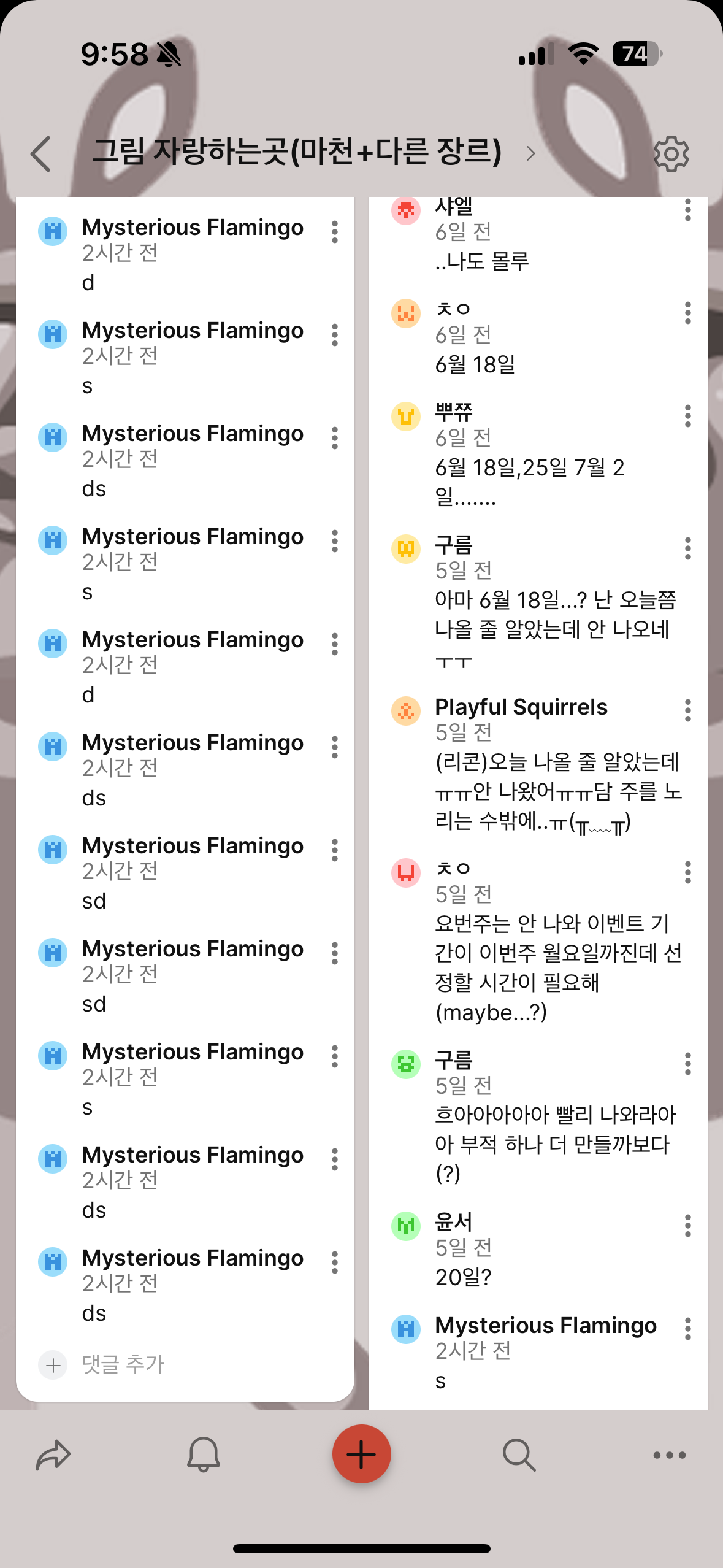
Task: Open options for 구름's 흐아아아아아 comment
Action: [x=687, y=1064]
